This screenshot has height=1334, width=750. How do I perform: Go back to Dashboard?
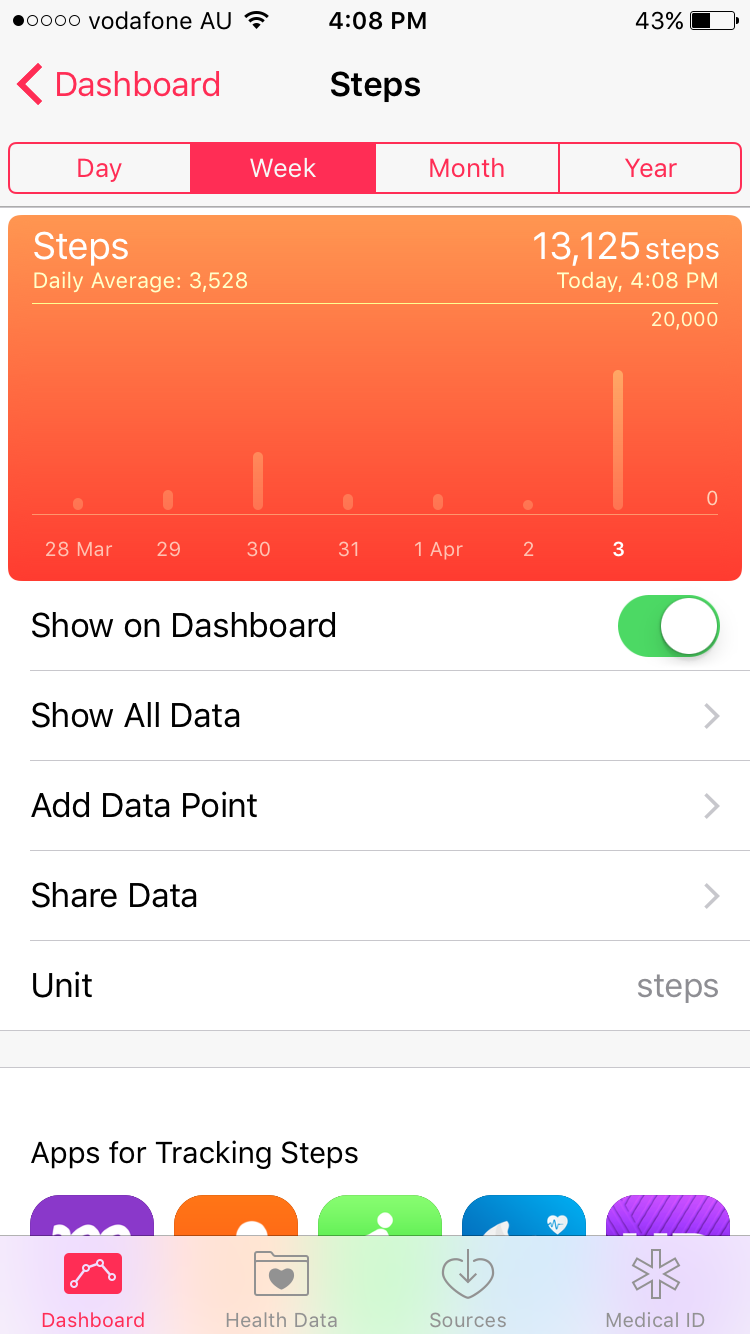point(118,85)
